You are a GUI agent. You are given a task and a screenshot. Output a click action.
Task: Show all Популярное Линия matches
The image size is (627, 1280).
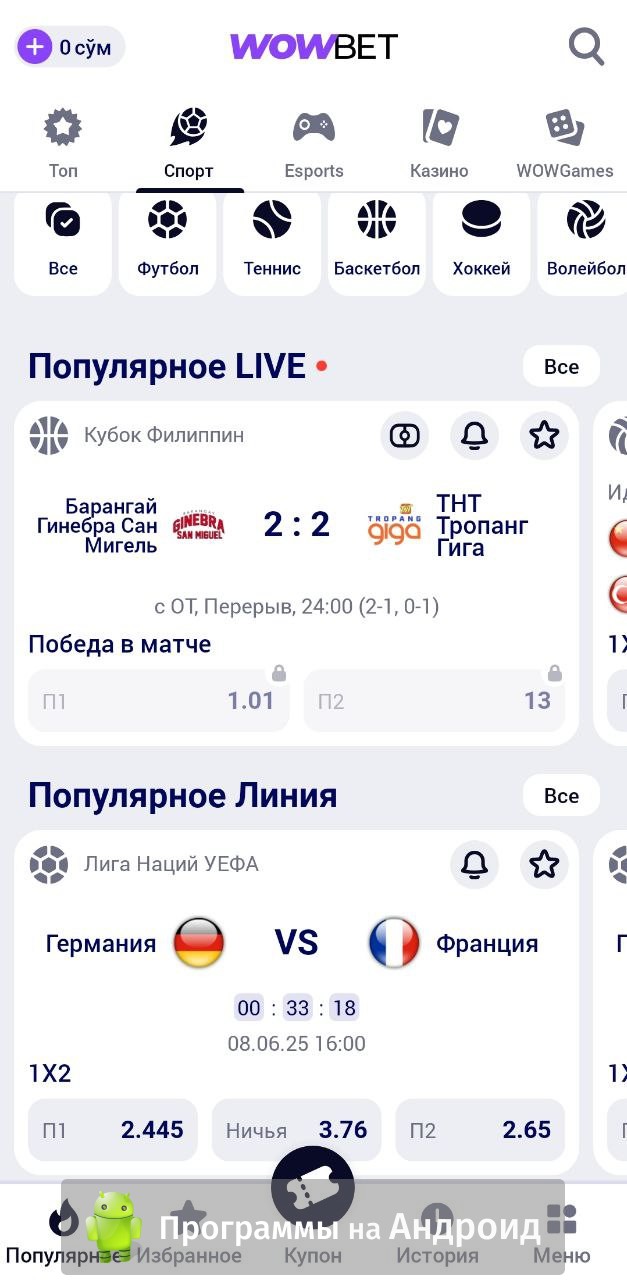(561, 796)
